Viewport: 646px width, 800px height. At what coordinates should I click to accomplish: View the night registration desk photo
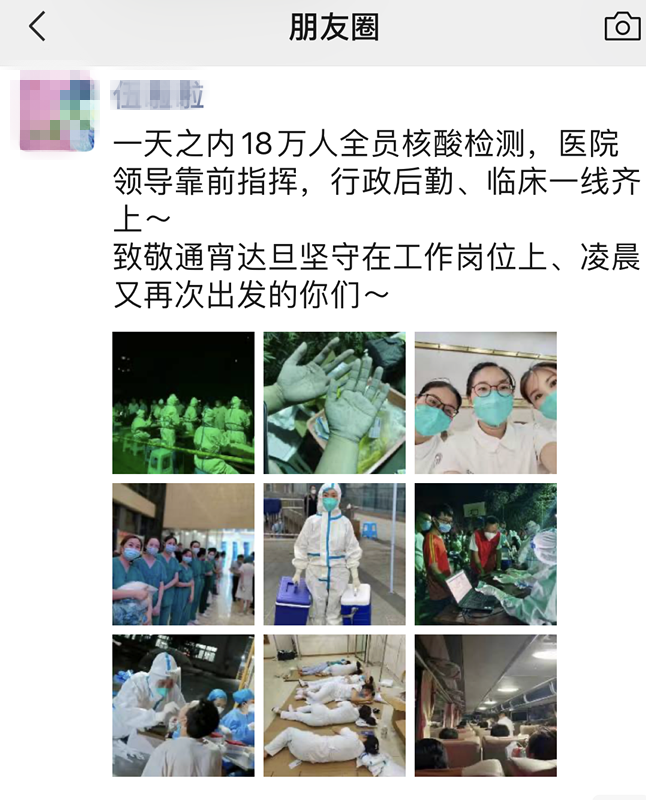coord(485,554)
